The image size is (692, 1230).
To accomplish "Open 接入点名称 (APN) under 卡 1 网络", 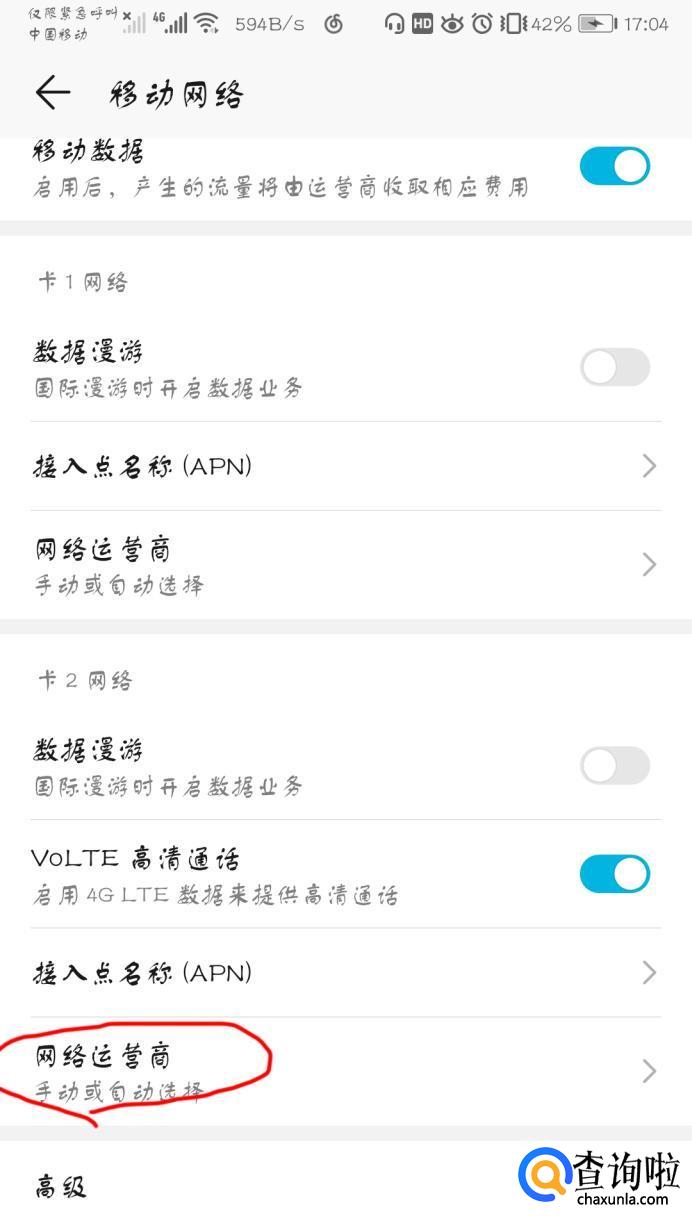I will pos(345,466).
